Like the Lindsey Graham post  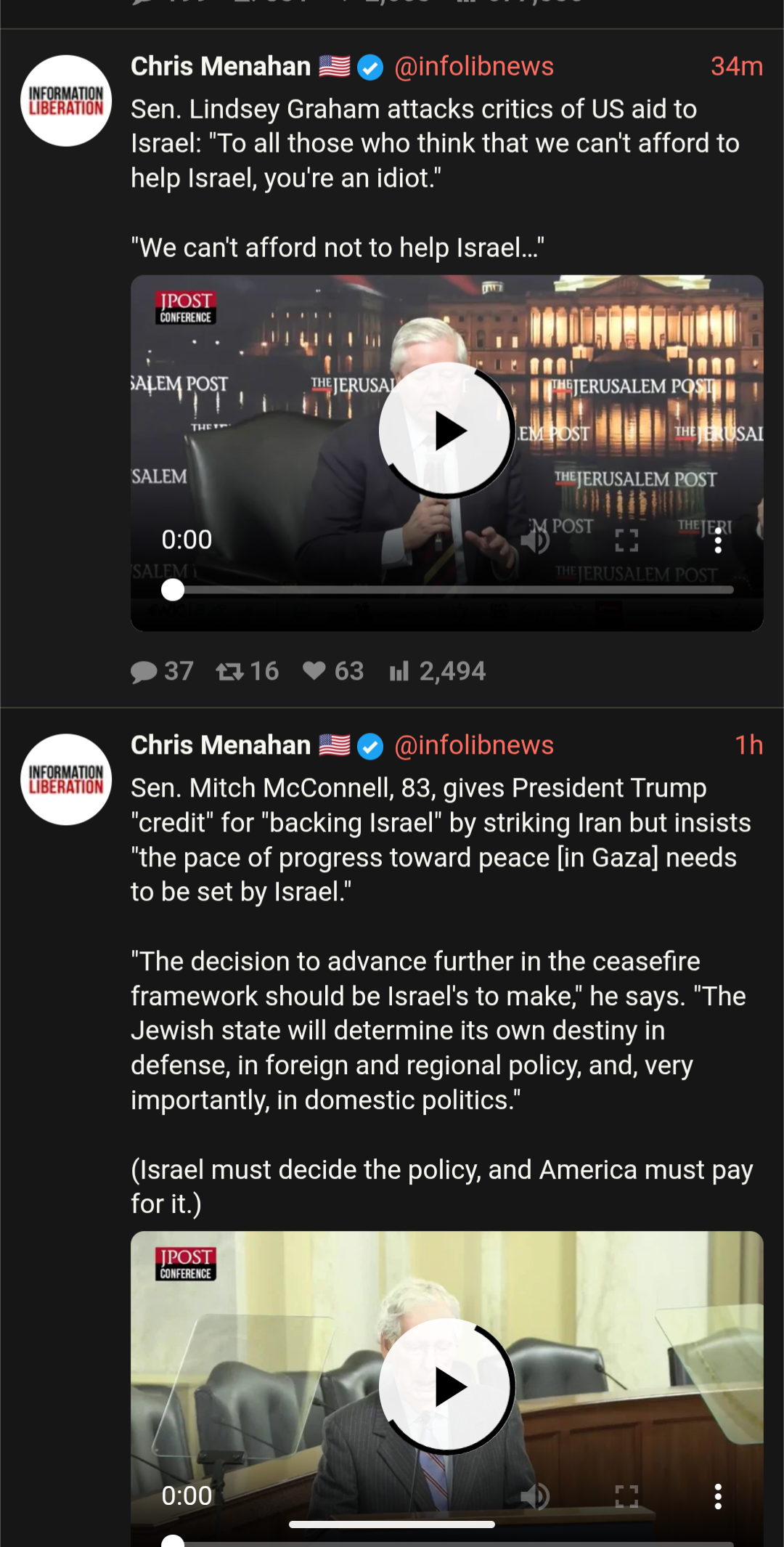tap(333, 671)
